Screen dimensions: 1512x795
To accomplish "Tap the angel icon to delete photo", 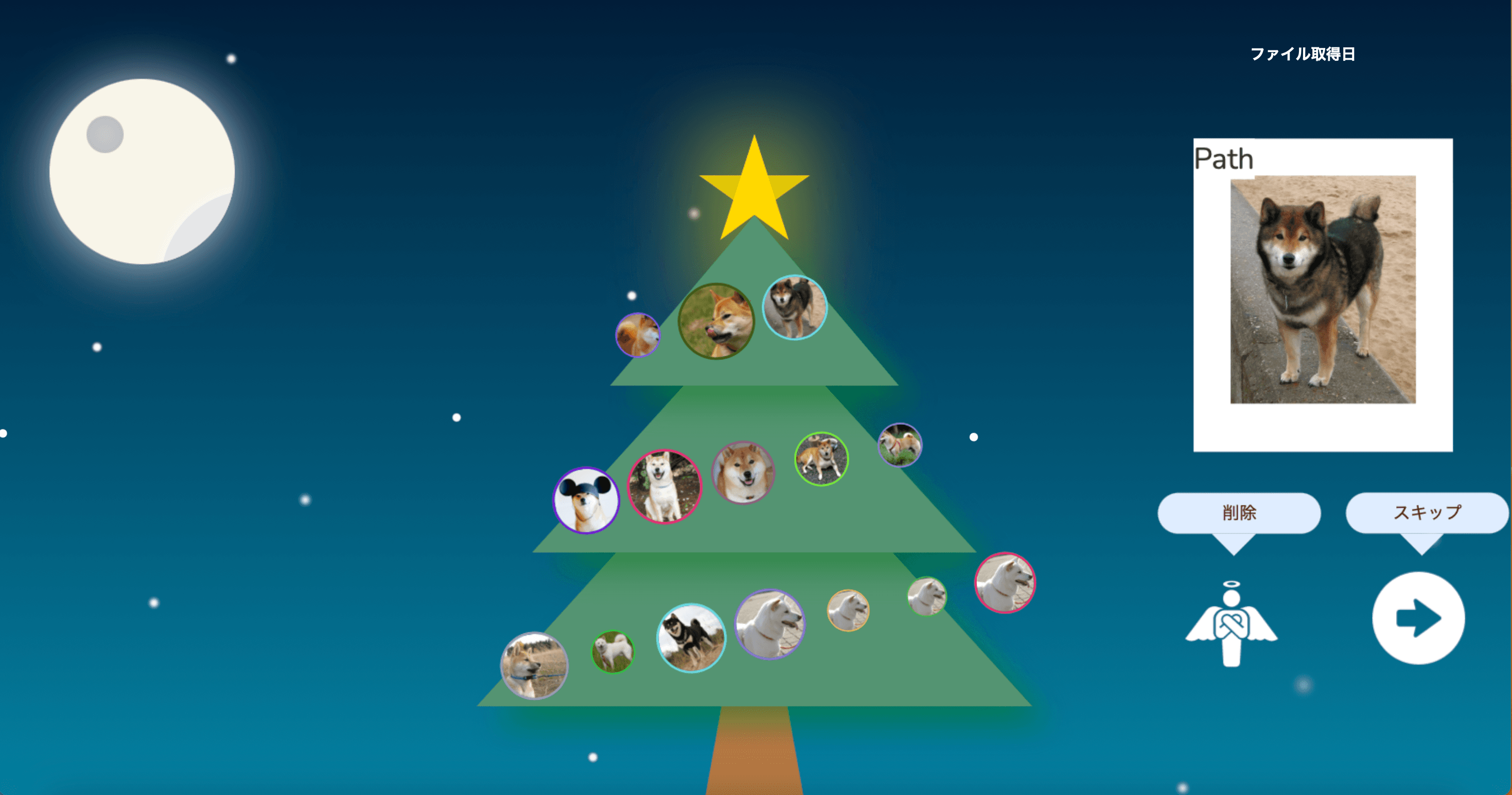I will [x=1232, y=624].
